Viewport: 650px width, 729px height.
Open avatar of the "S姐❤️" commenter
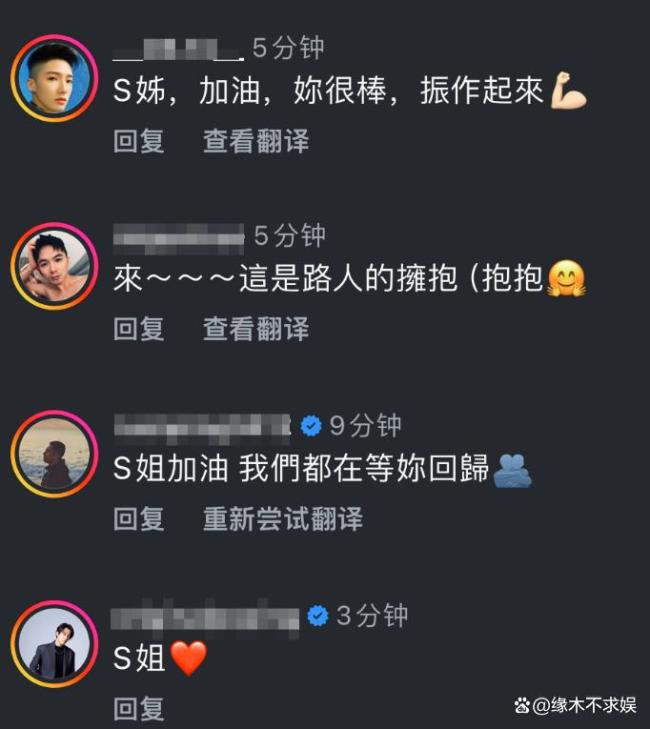click(x=54, y=644)
